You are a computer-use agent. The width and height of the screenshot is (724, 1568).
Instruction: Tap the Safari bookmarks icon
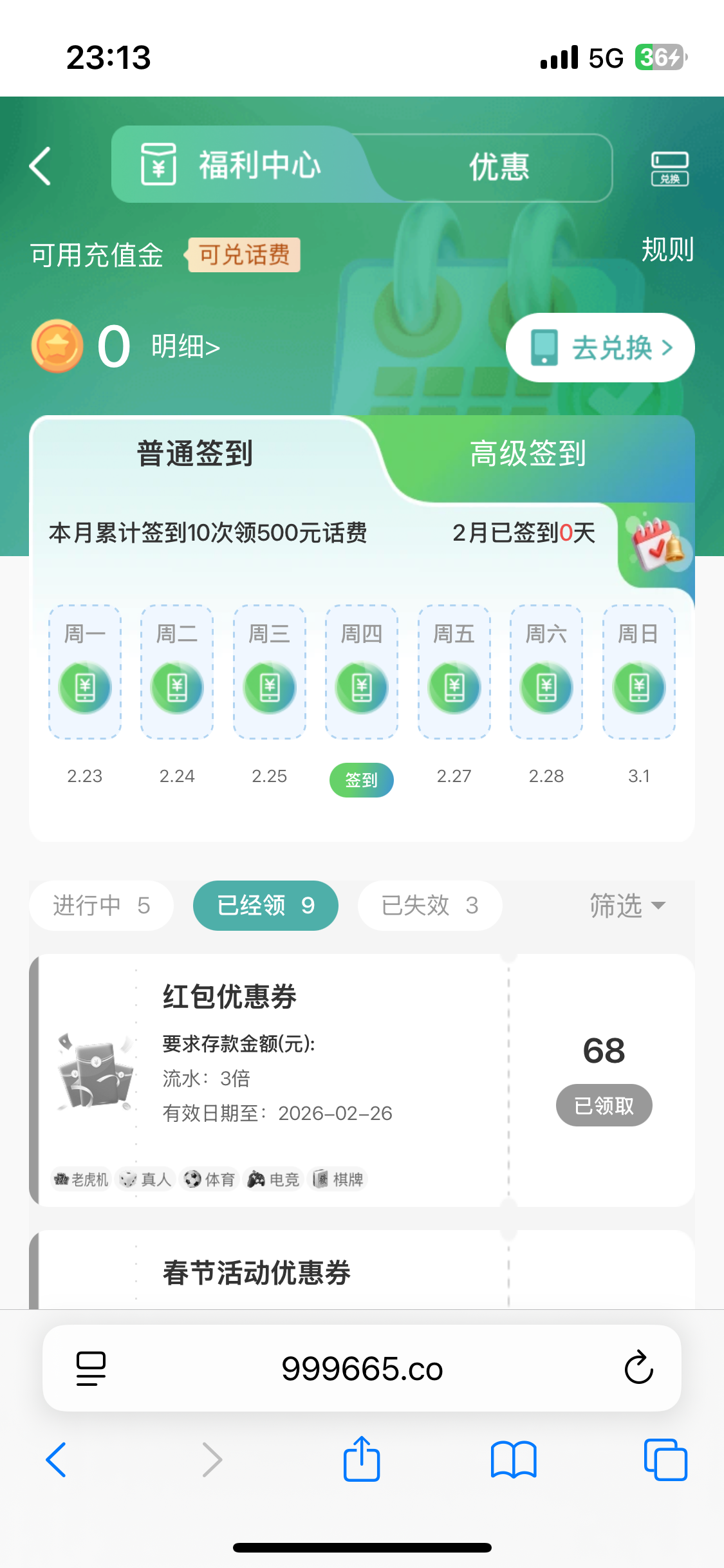(513, 1459)
